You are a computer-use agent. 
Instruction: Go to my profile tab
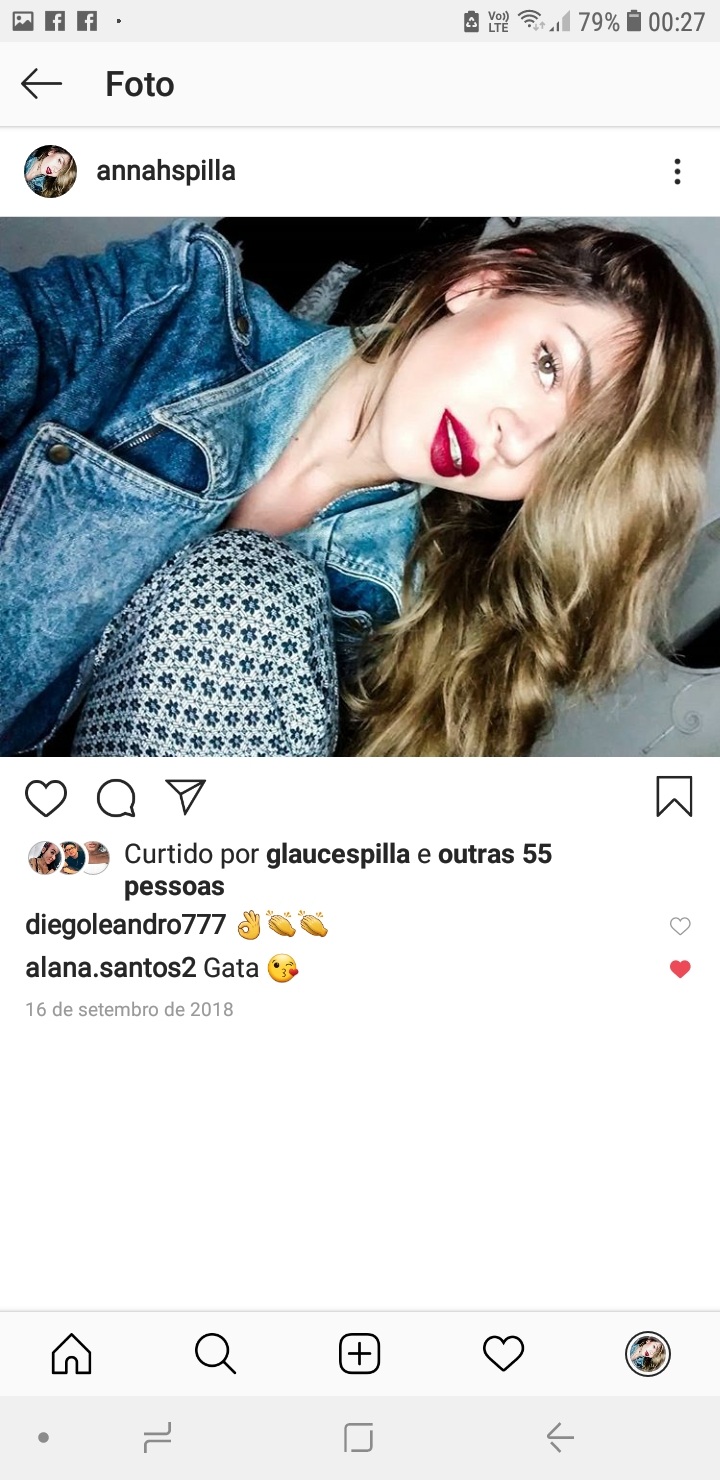coord(647,1354)
